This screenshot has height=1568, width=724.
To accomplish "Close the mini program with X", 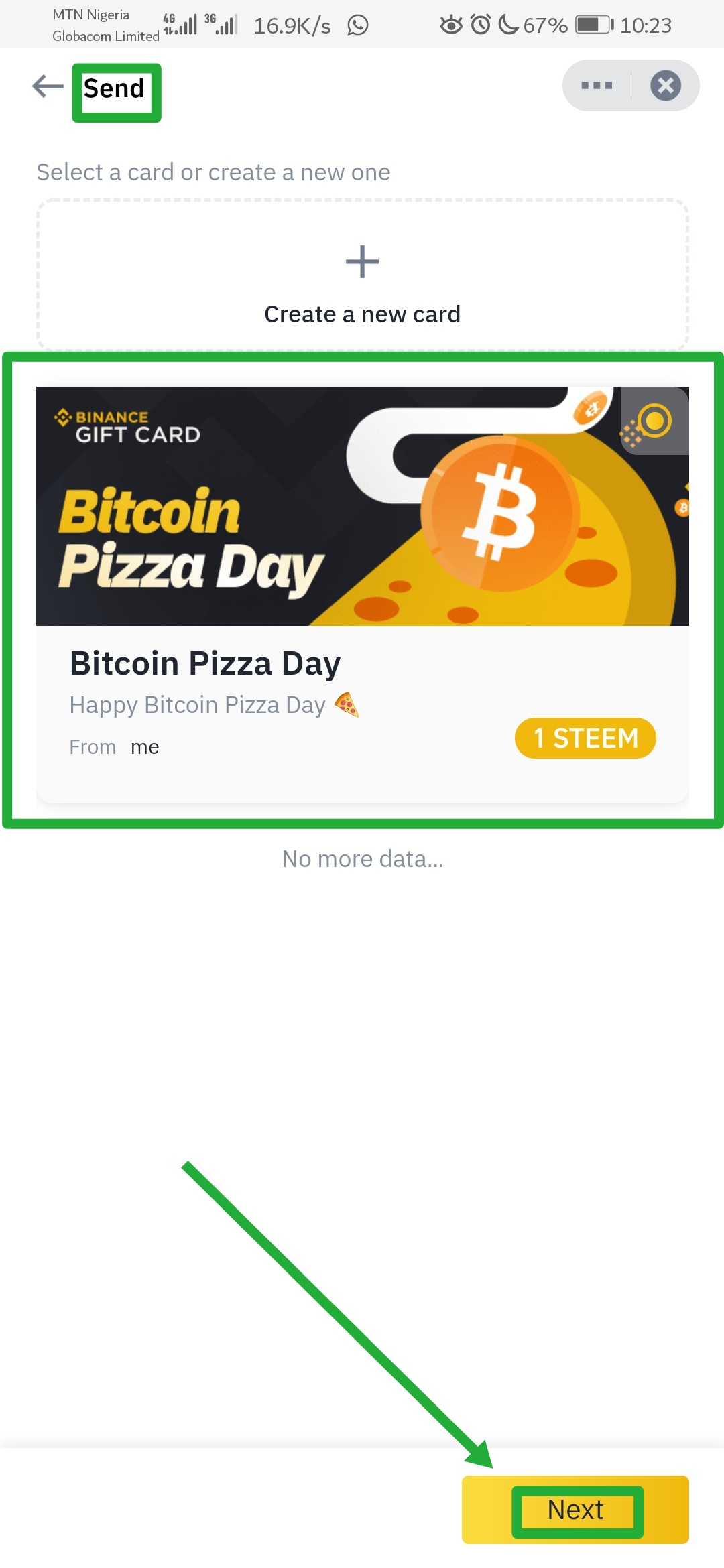I will tap(666, 86).
